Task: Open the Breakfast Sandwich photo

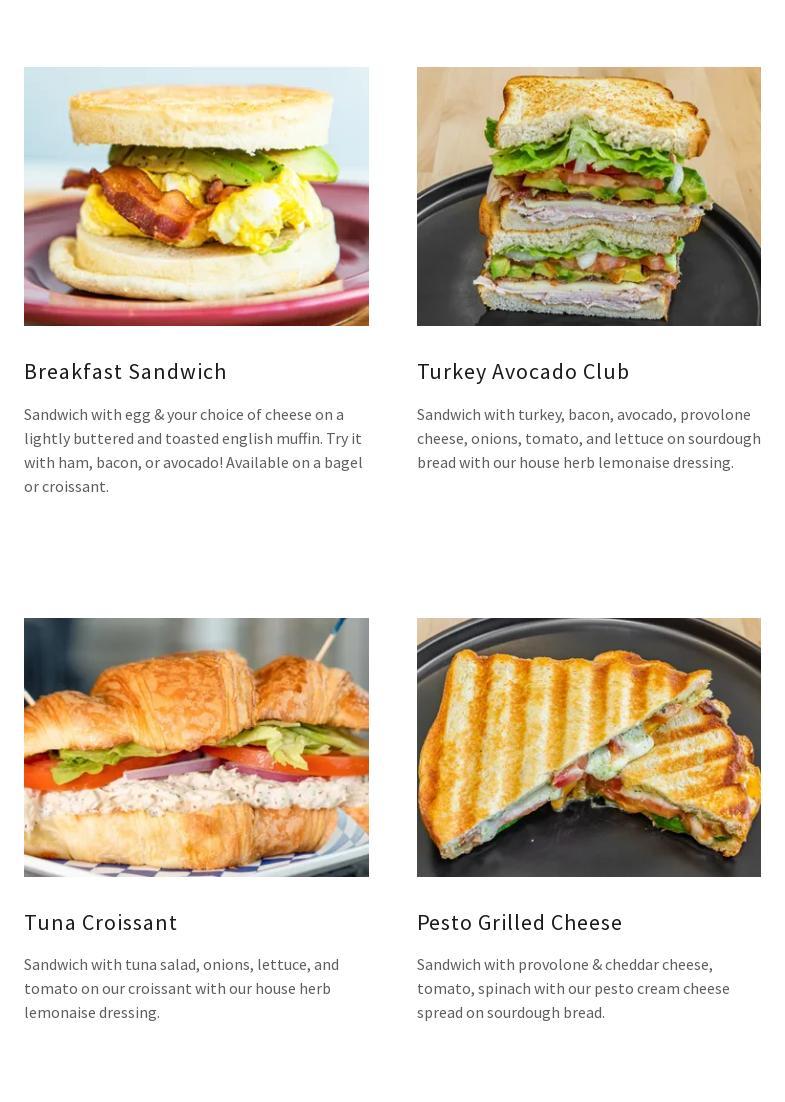Action: 196,196
